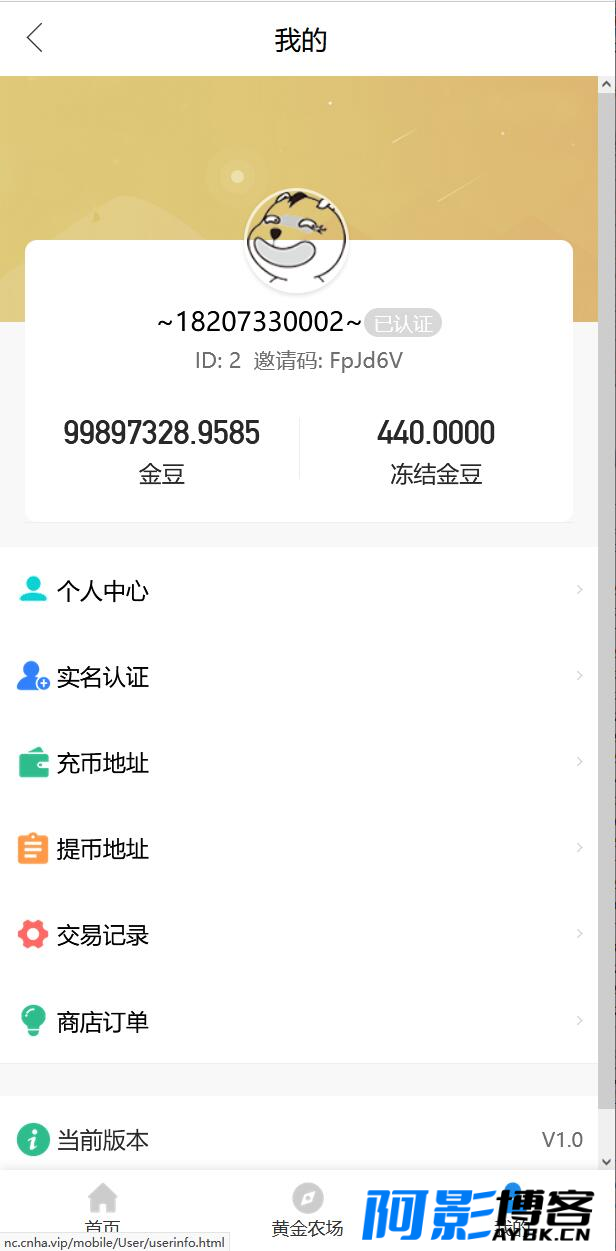Go back using the top-left arrow
Viewport: 616px width, 1251px height.
(x=35, y=39)
